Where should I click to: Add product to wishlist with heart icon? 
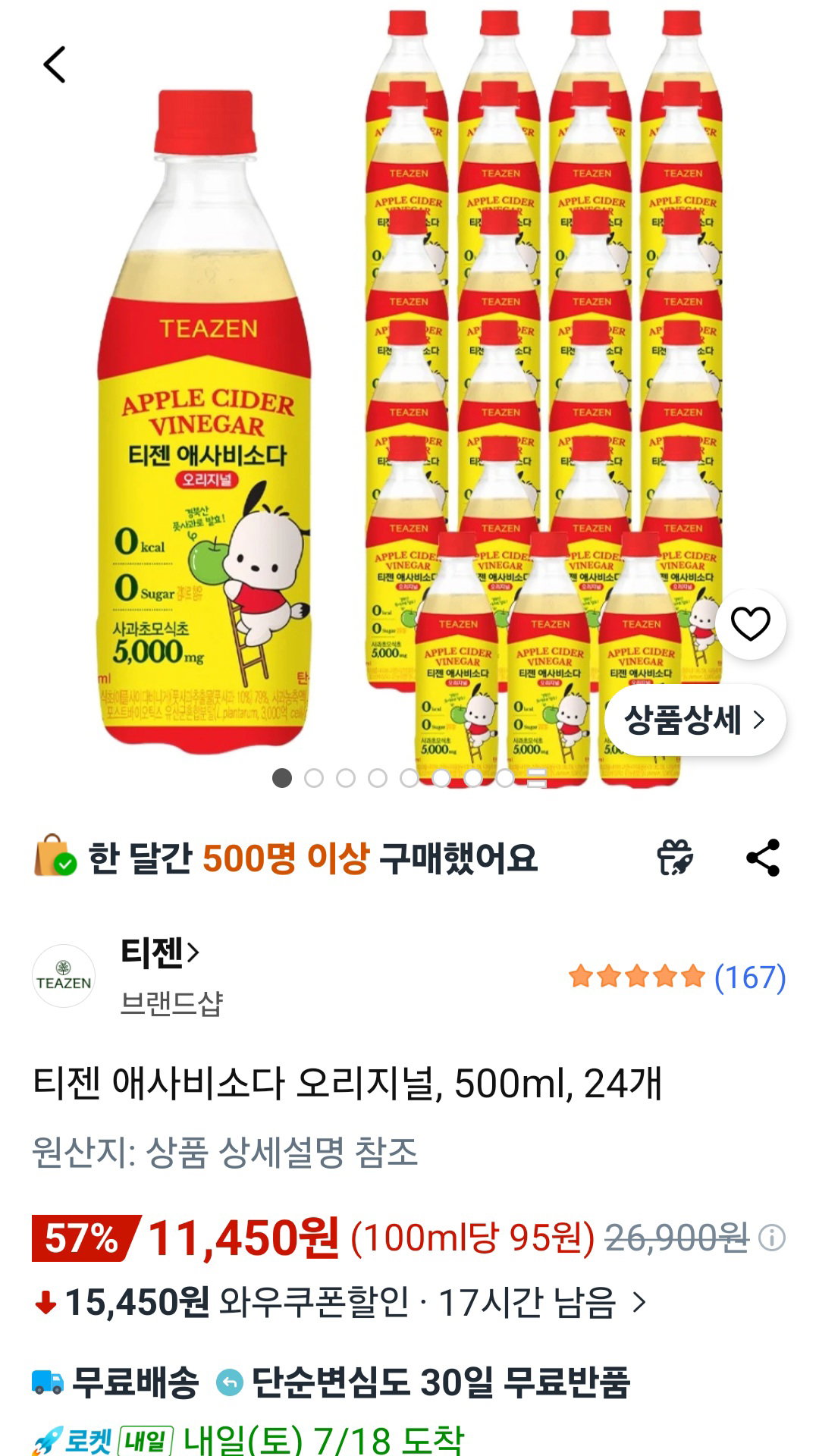pyautogui.click(x=750, y=624)
